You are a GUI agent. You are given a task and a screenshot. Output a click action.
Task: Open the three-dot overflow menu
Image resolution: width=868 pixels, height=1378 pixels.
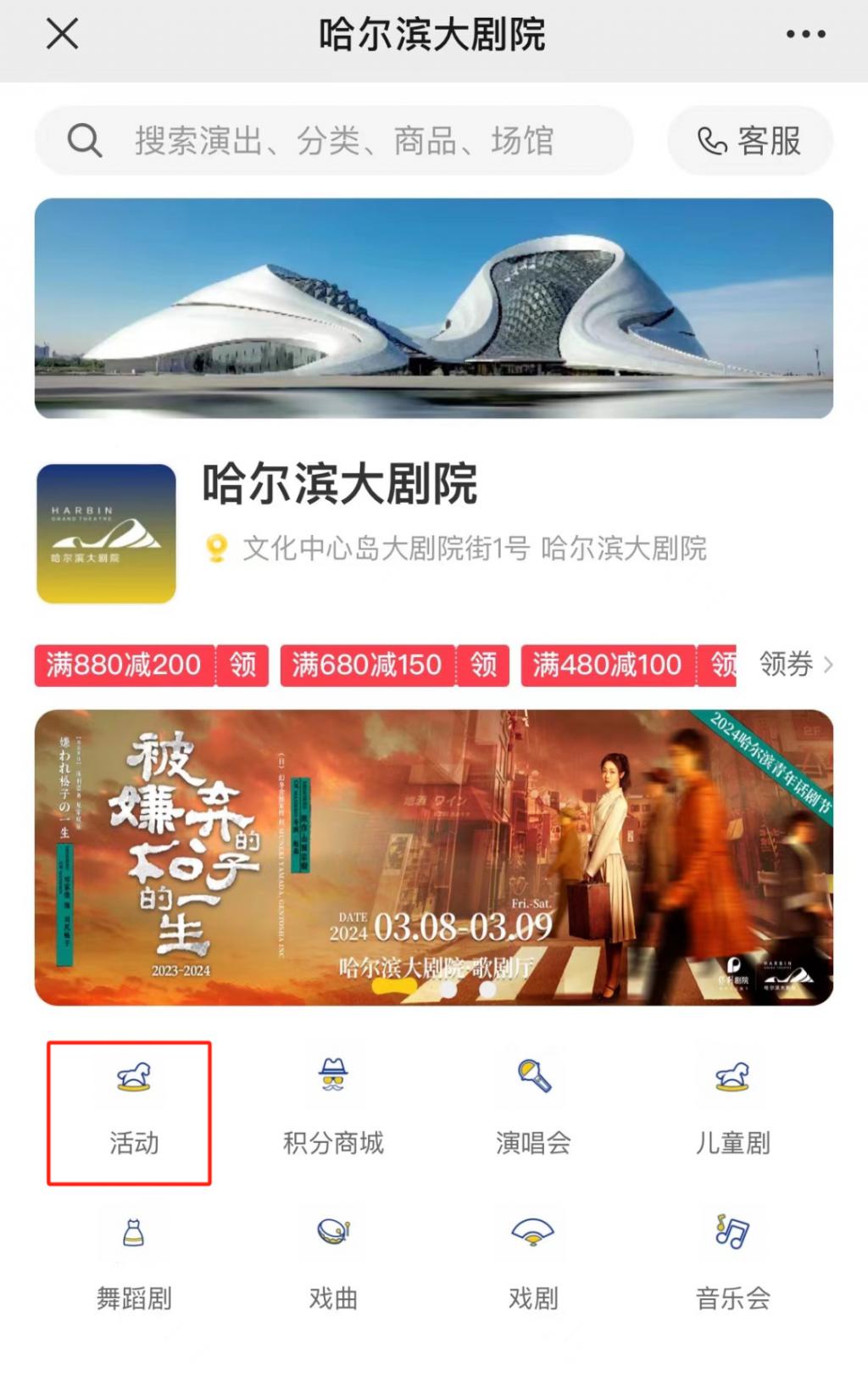point(805,35)
